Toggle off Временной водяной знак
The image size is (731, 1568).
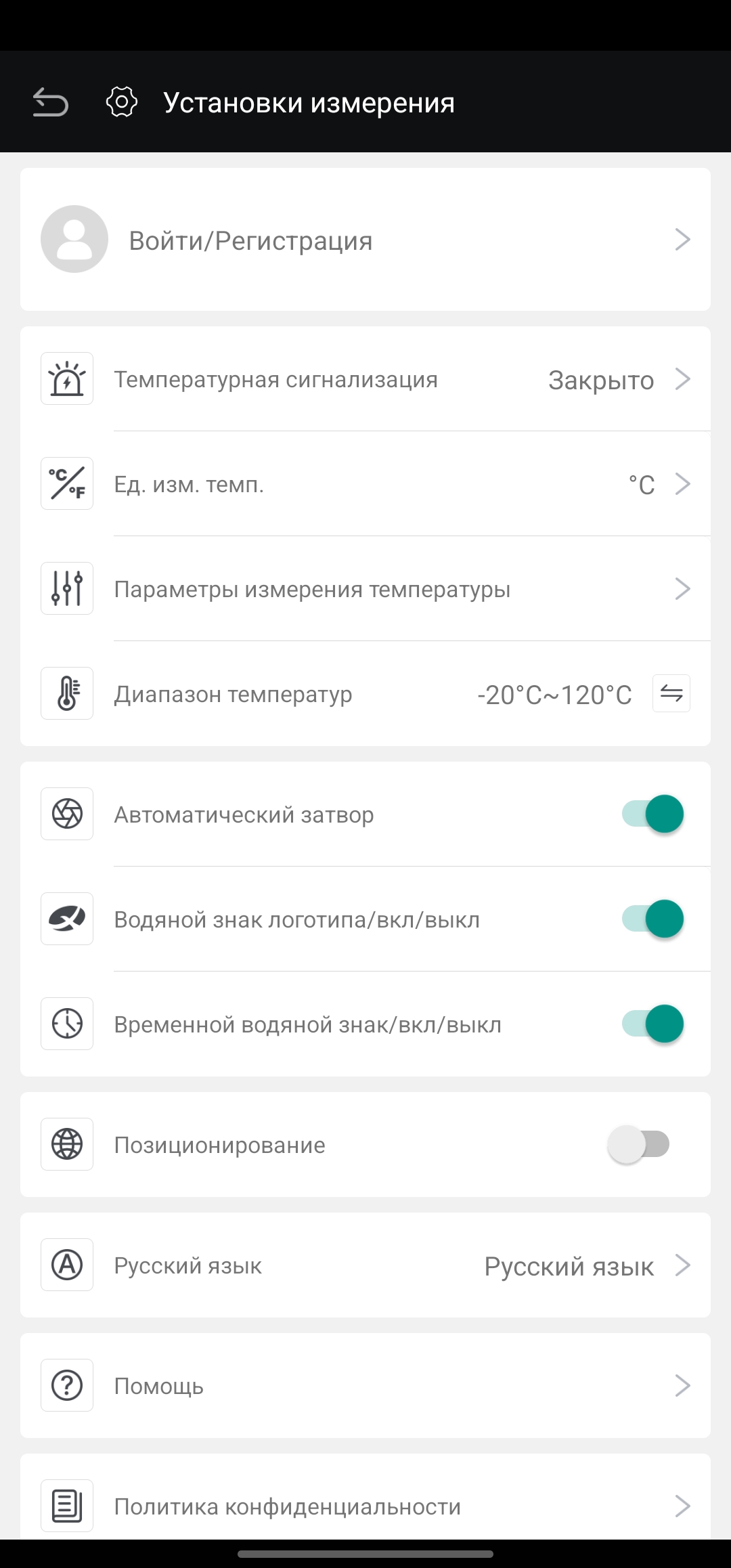click(x=652, y=1024)
